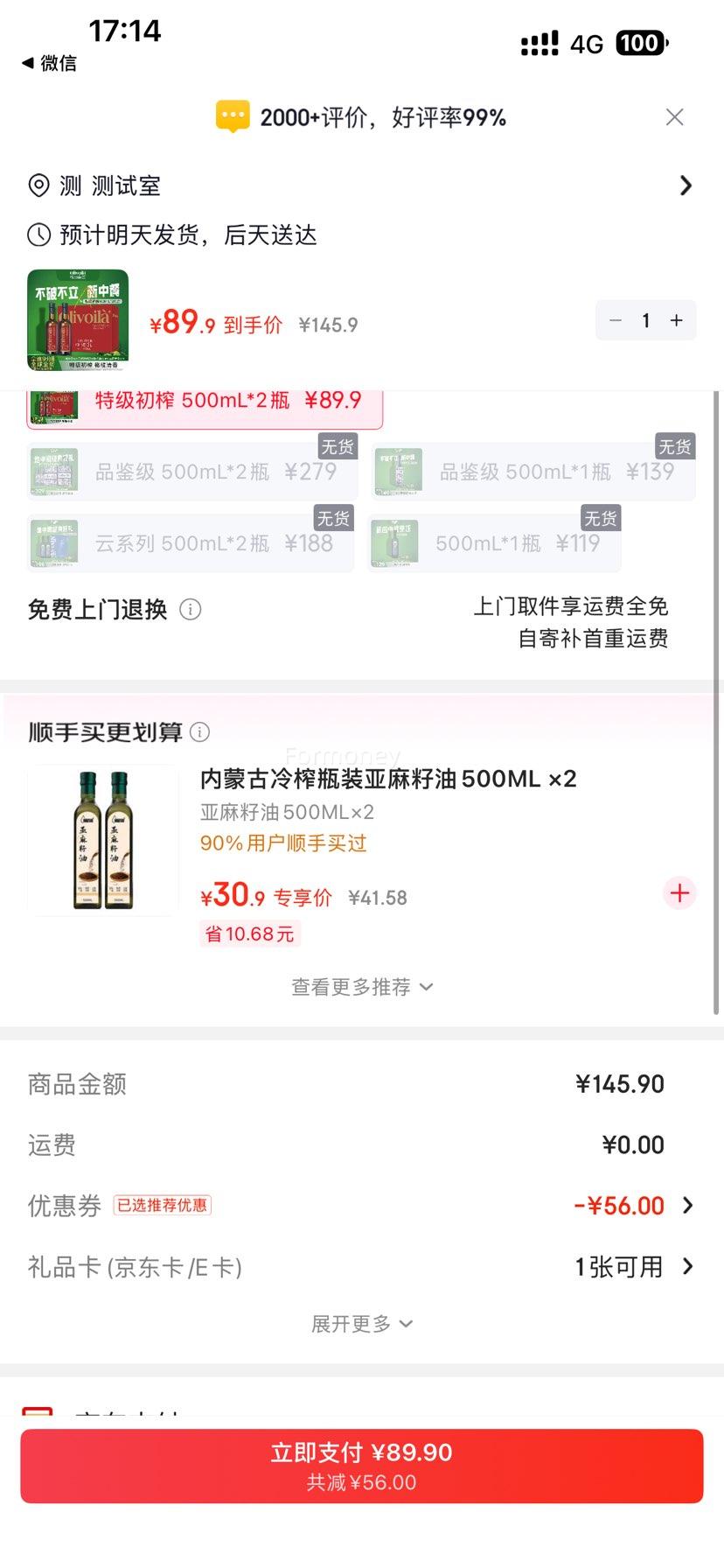724x1568 pixels.
Task: Click the yellow chat bubble review icon
Action: (233, 116)
